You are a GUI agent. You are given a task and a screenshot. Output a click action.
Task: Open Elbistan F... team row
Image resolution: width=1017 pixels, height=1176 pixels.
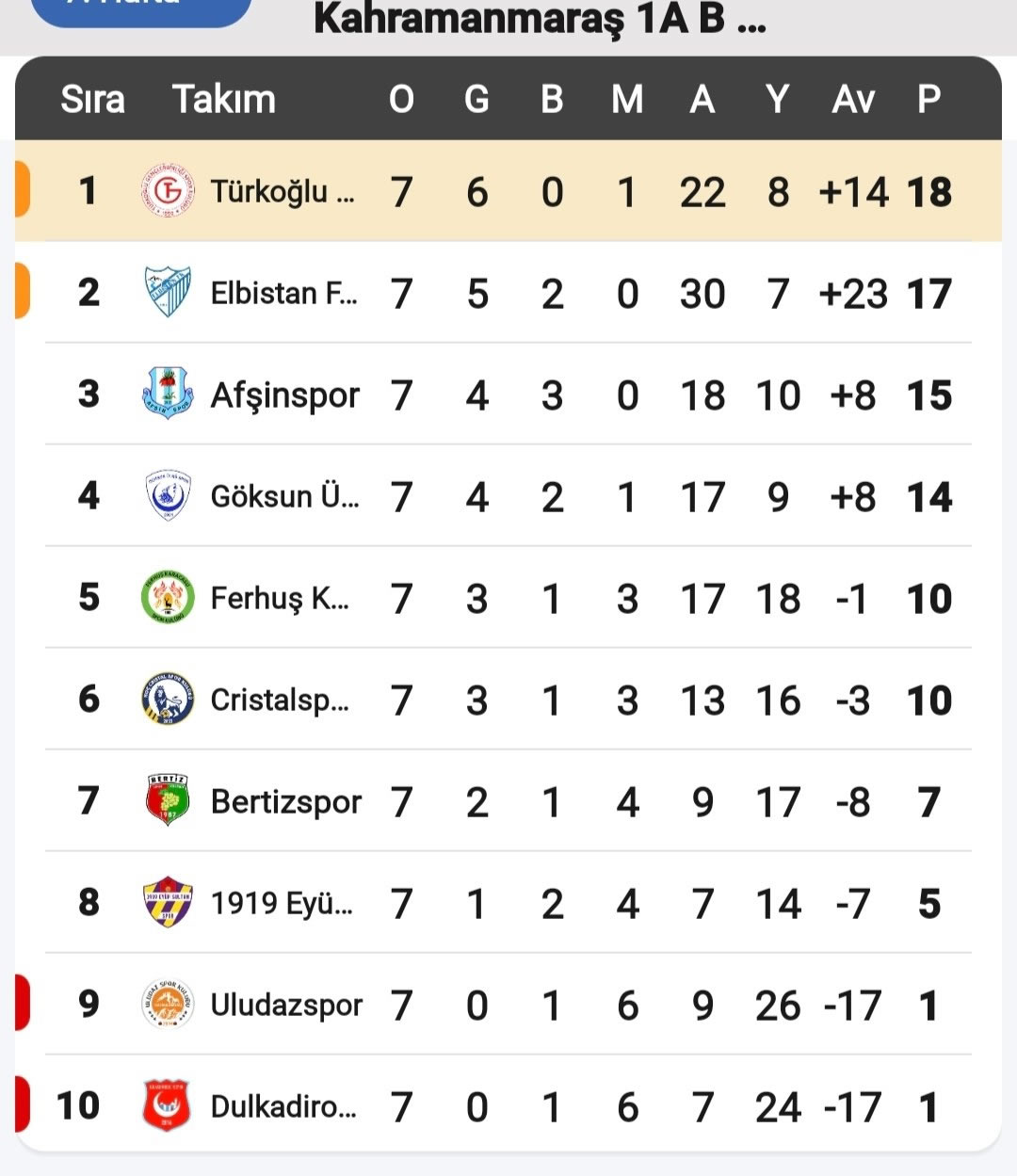[x=283, y=294]
